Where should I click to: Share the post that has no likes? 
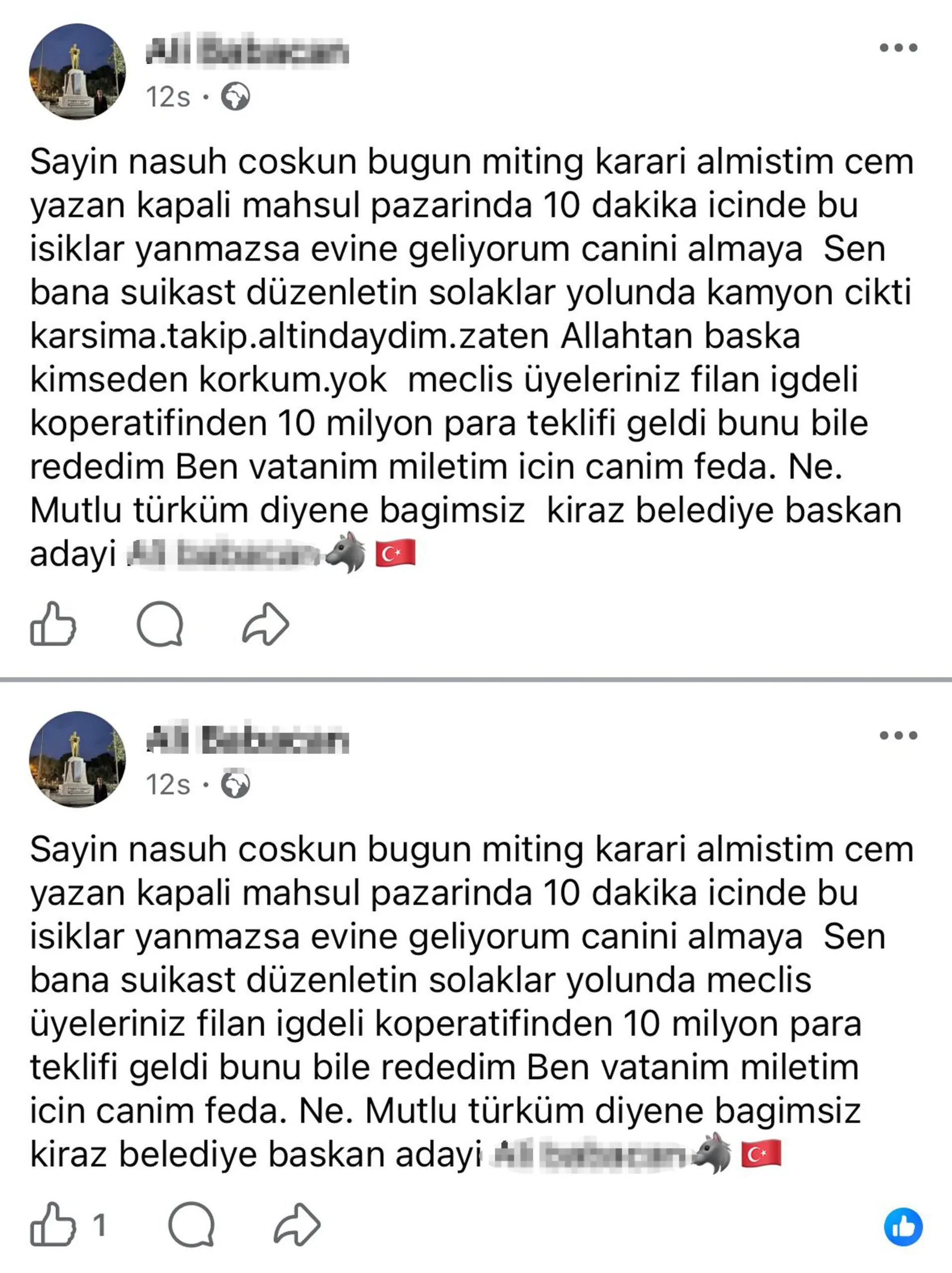(265, 624)
